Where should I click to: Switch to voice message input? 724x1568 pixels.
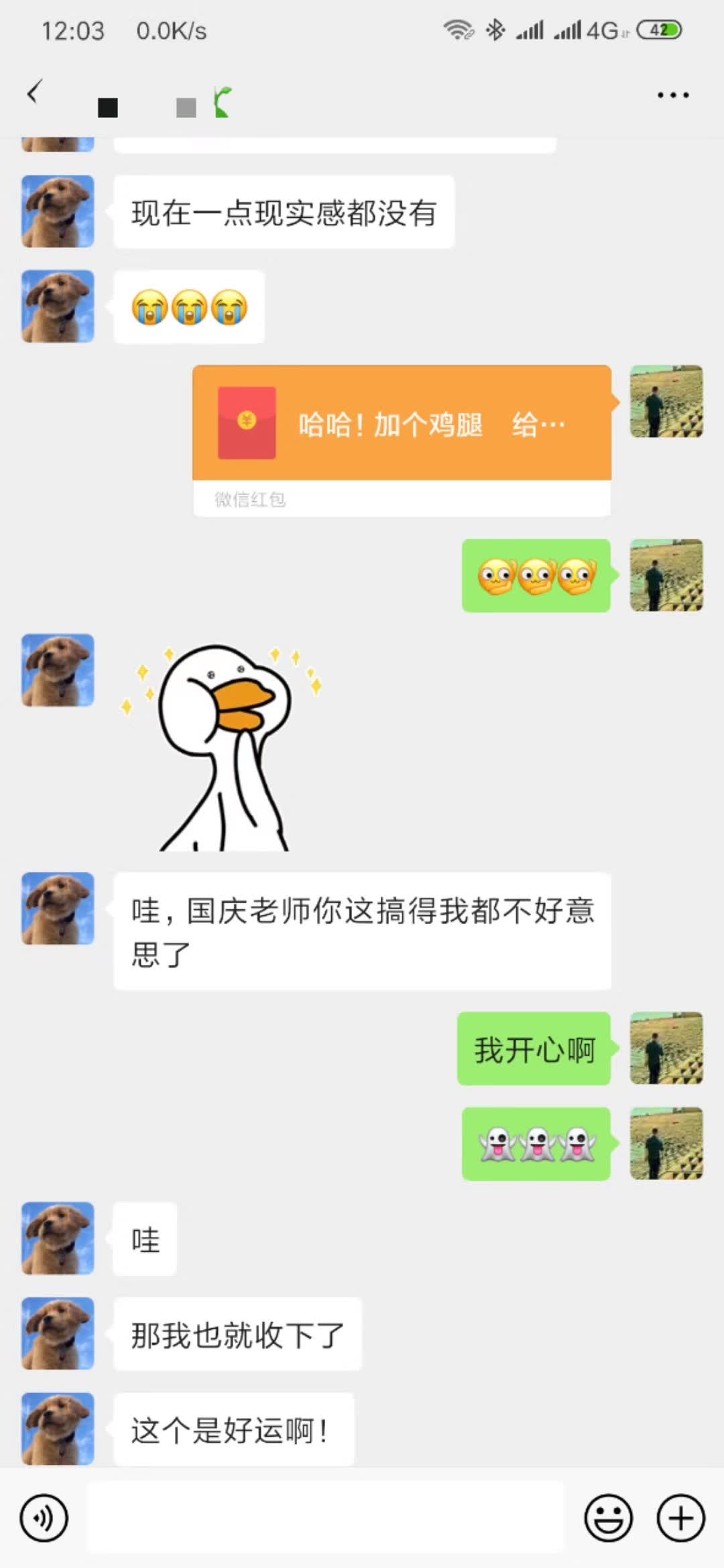(x=44, y=1518)
